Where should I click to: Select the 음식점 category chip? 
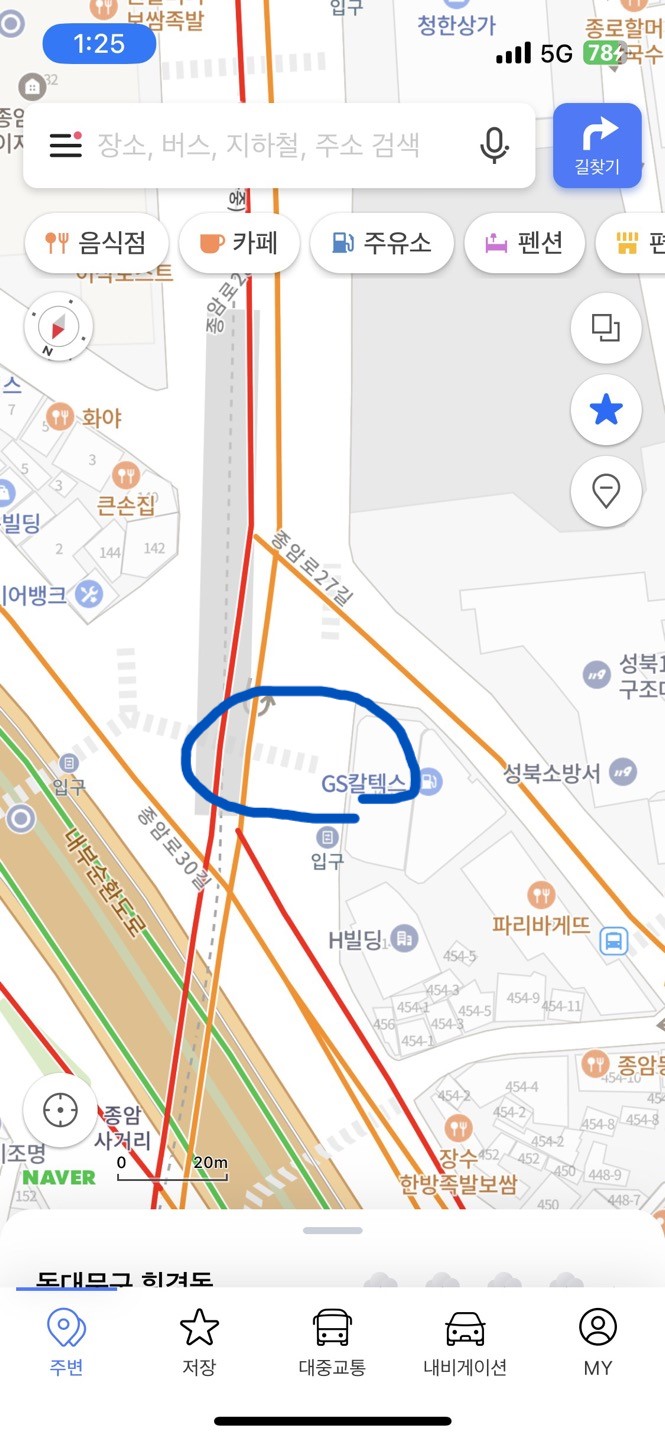pyautogui.click(x=96, y=242)
